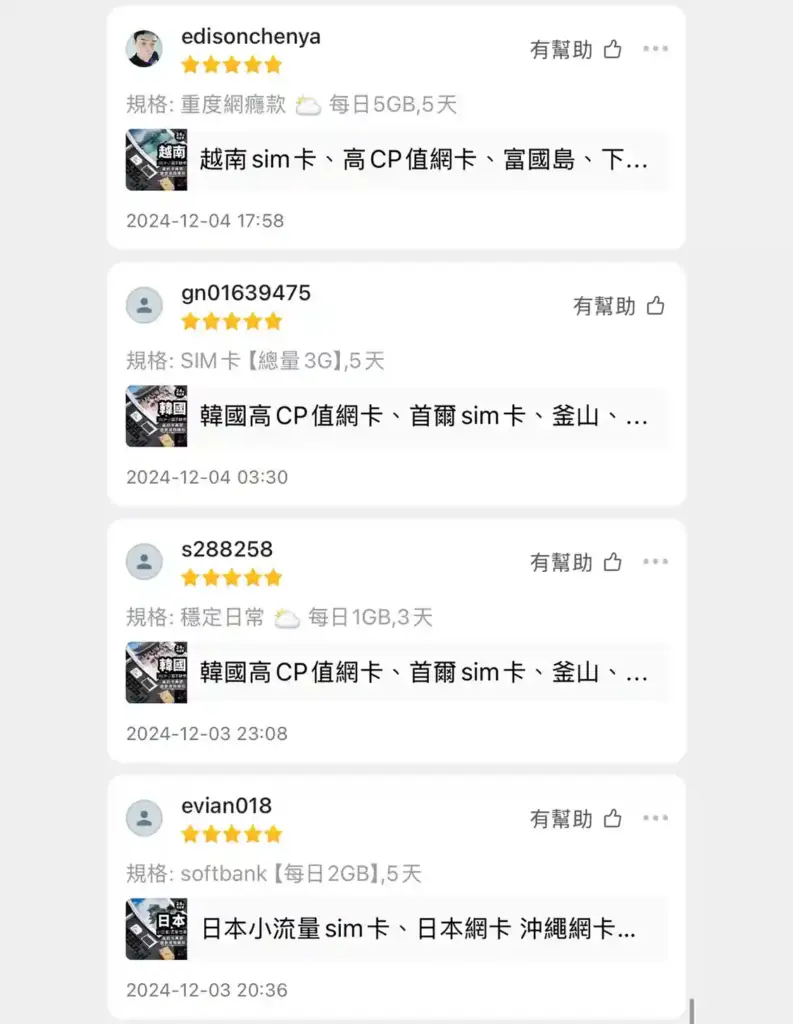The width and height of the screenshot is (793, 1024).
Task: Click gn01639475's avatar icon
Action: click(x=145, y=305)
